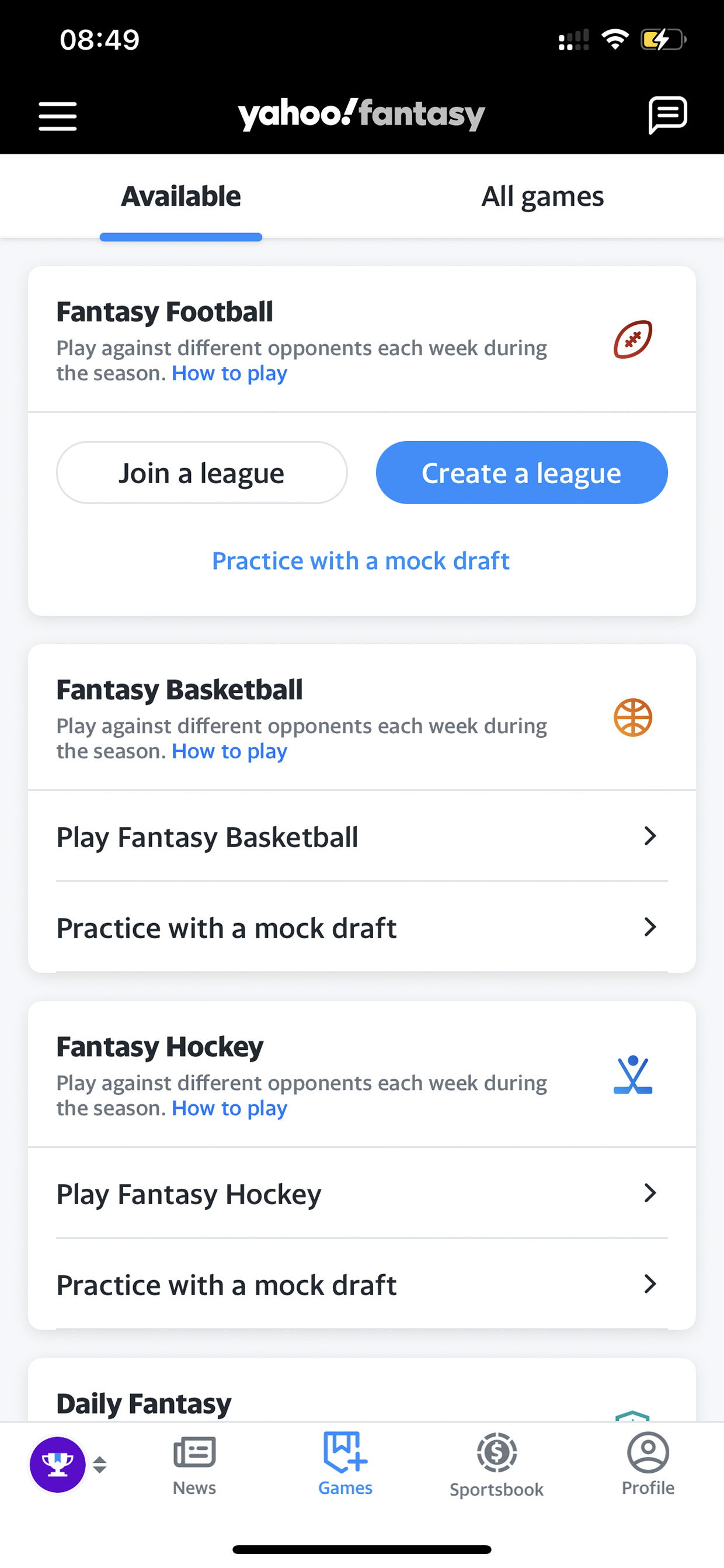
Task: Select the Available tab
Action: 180,197
